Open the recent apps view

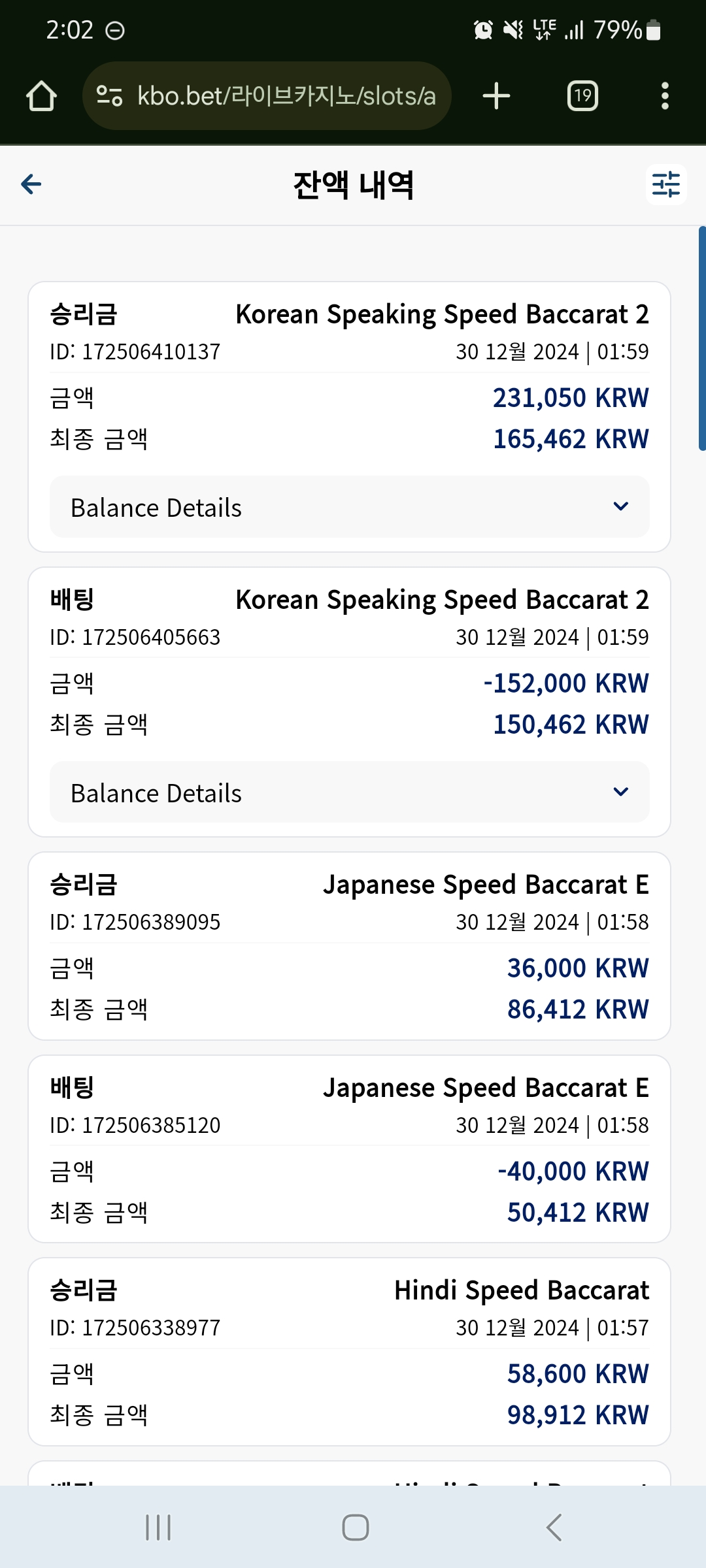click(158, 1527)
